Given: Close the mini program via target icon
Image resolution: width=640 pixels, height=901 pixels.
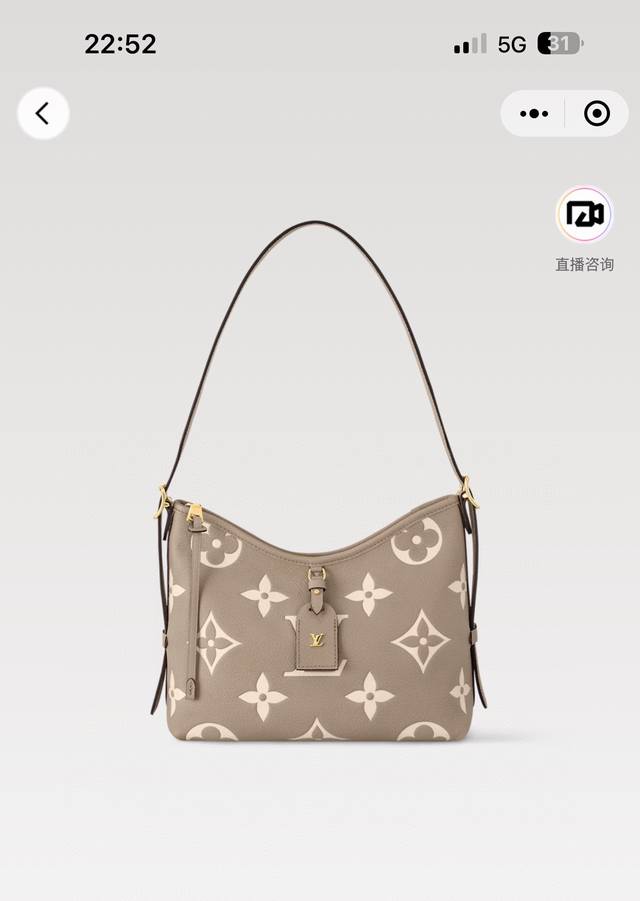Looking at the screenshot, I should [597, 113].
